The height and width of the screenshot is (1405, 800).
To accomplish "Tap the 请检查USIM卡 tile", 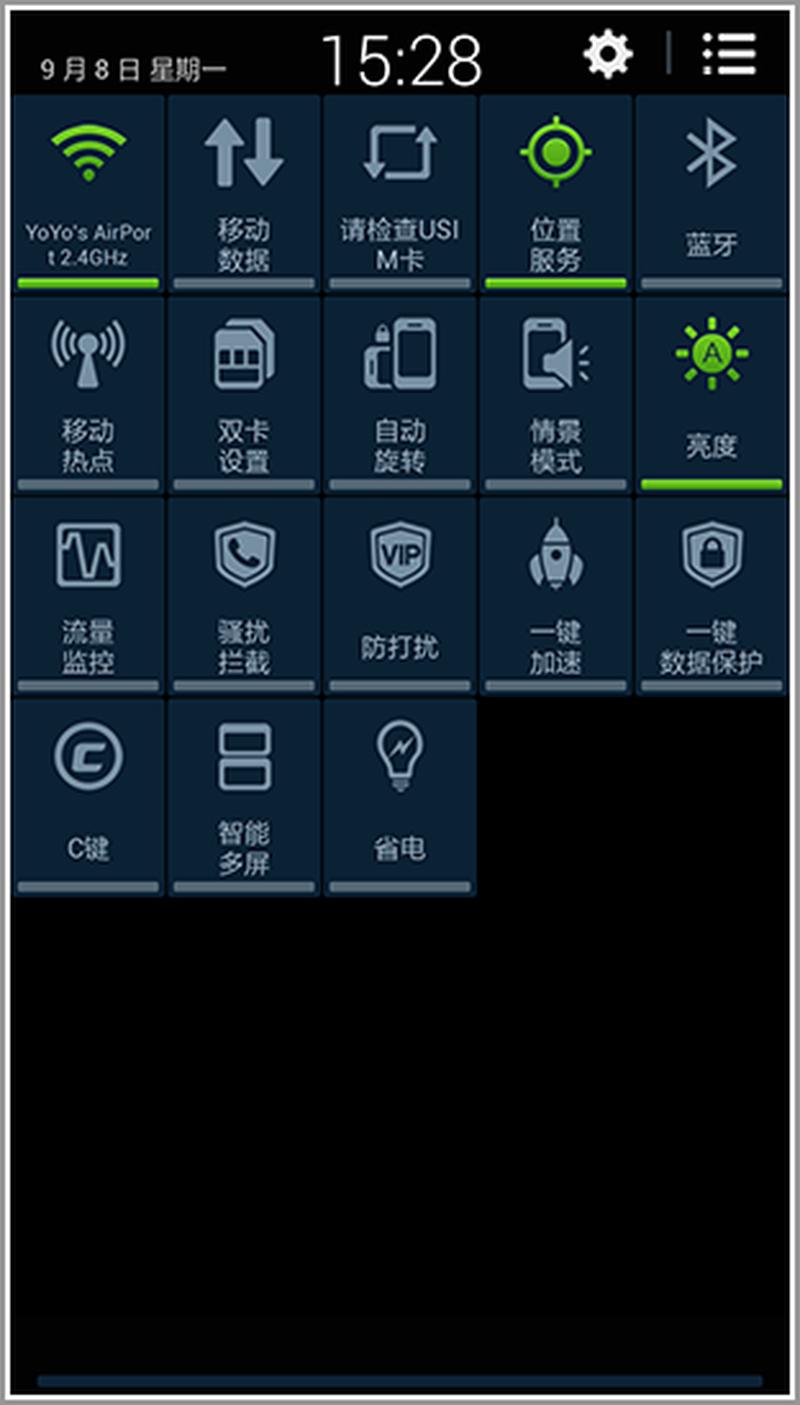I will coord(400,192).
